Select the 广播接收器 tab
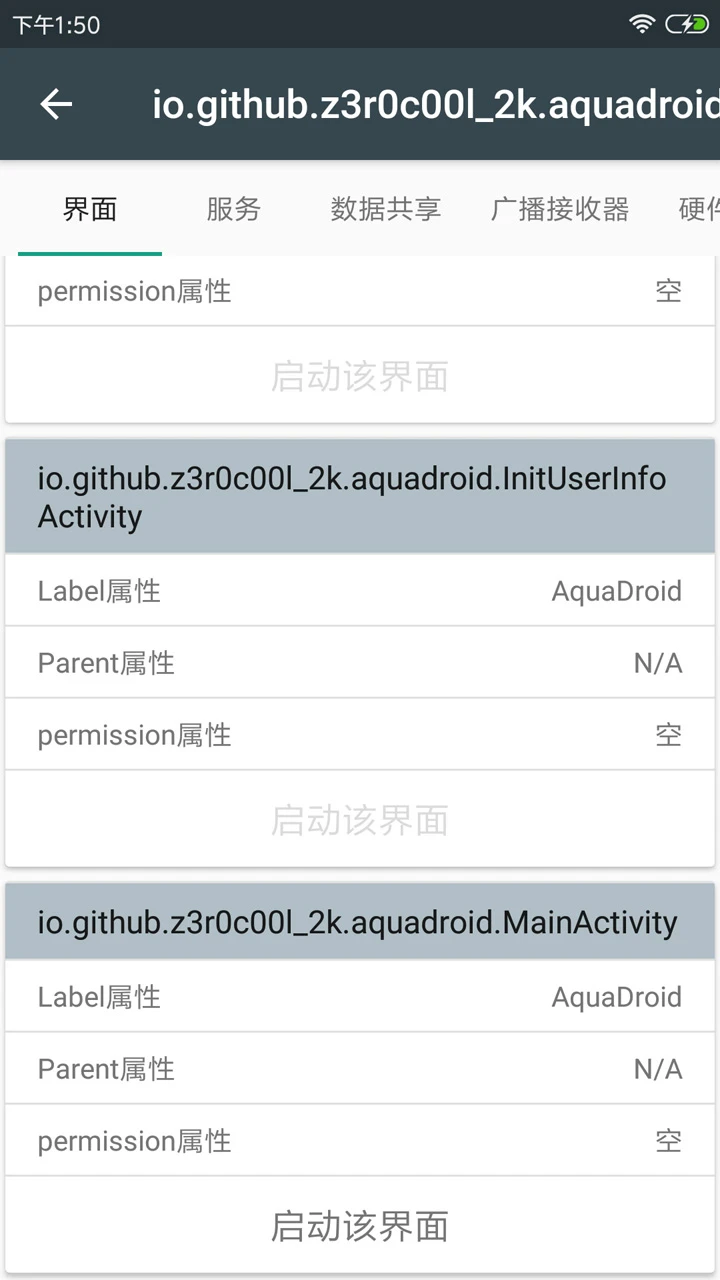The image size is (720, 1280). (x=560, y=210)
